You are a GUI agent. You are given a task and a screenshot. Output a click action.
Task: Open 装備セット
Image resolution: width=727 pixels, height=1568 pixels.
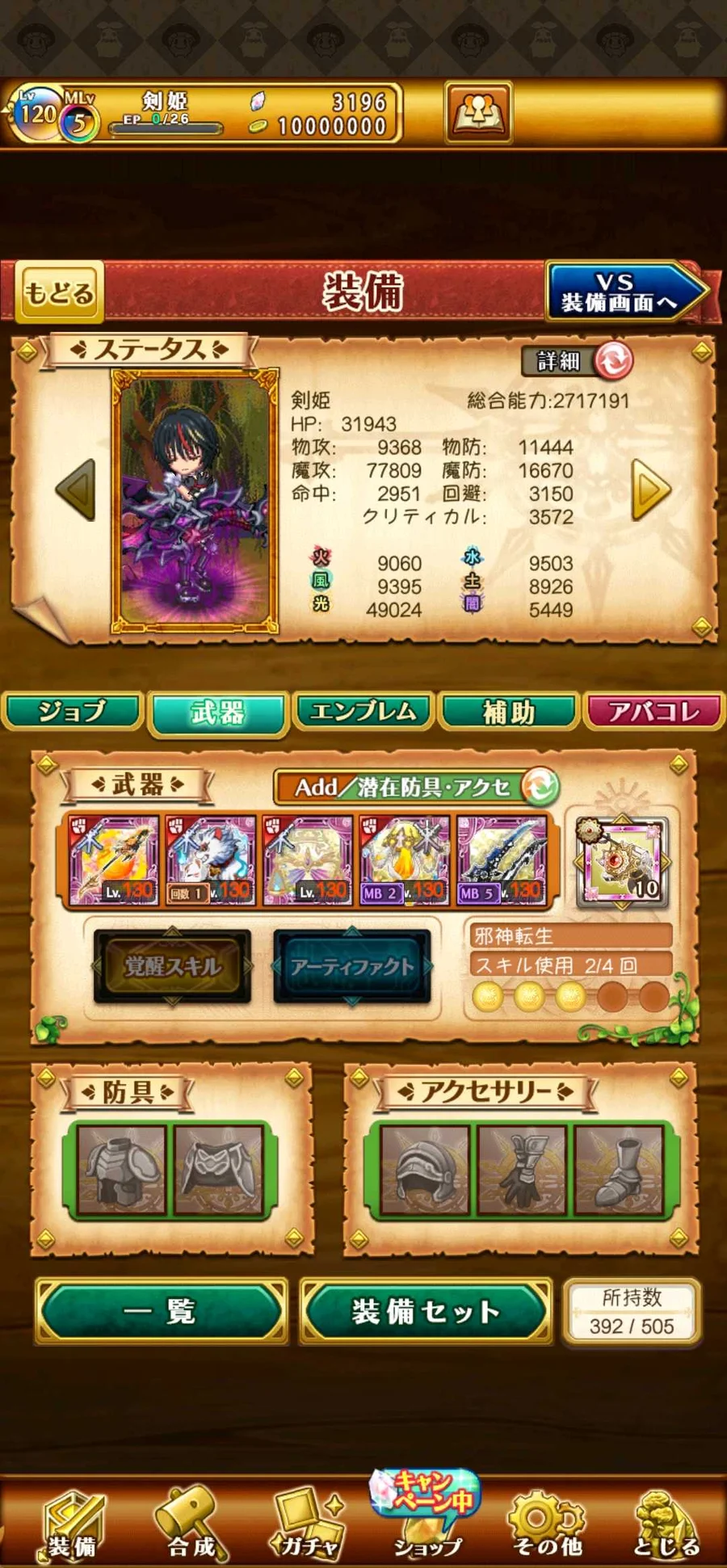(x=426, y=1310)
